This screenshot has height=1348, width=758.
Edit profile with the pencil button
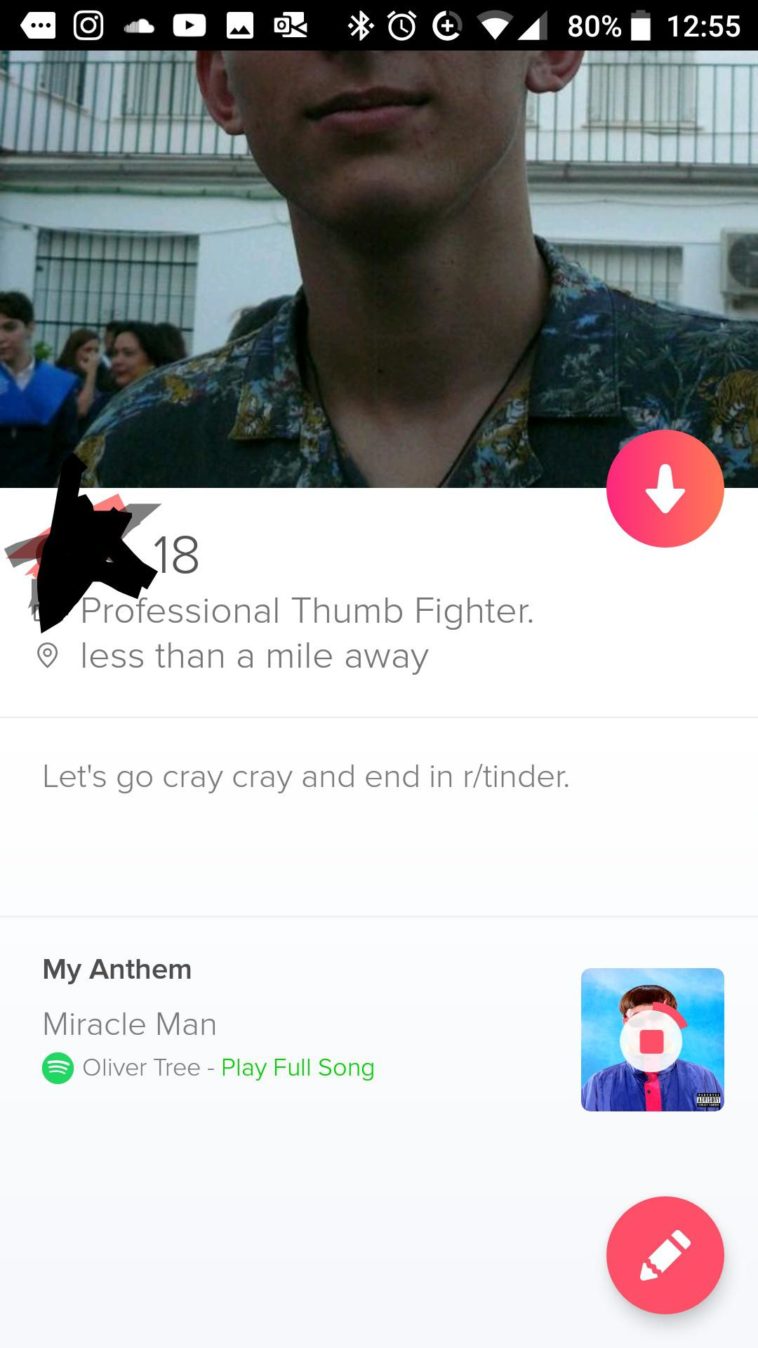[664, 1254]
